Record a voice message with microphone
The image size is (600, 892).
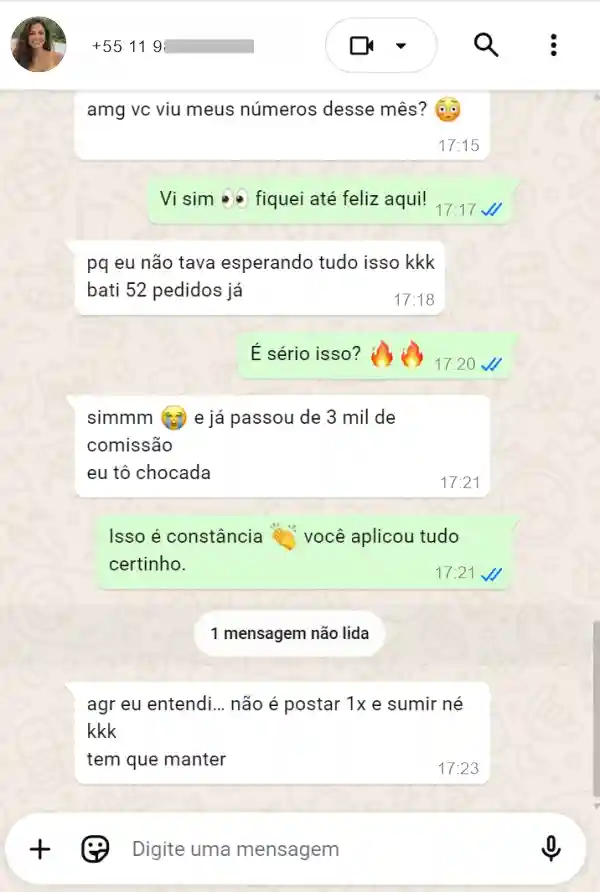click(x=550, y=849)
